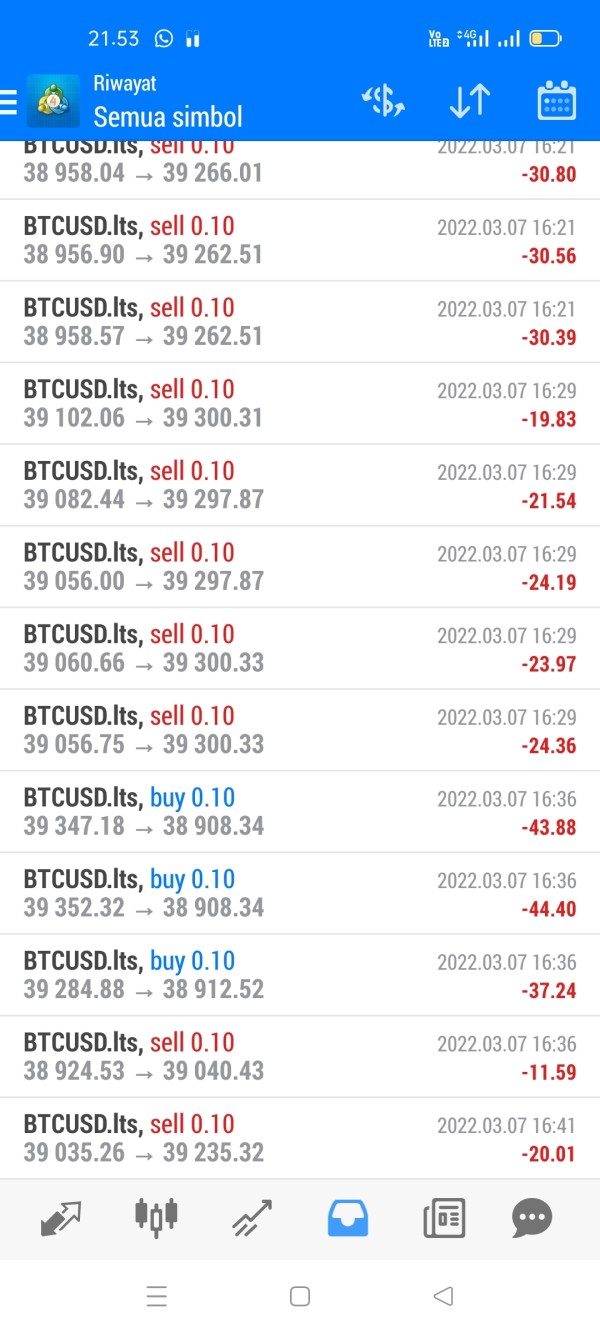Open the News tab
The height and width of the screenshot is (1333, 600).
pyautogui.click(x=444, y=1217)
